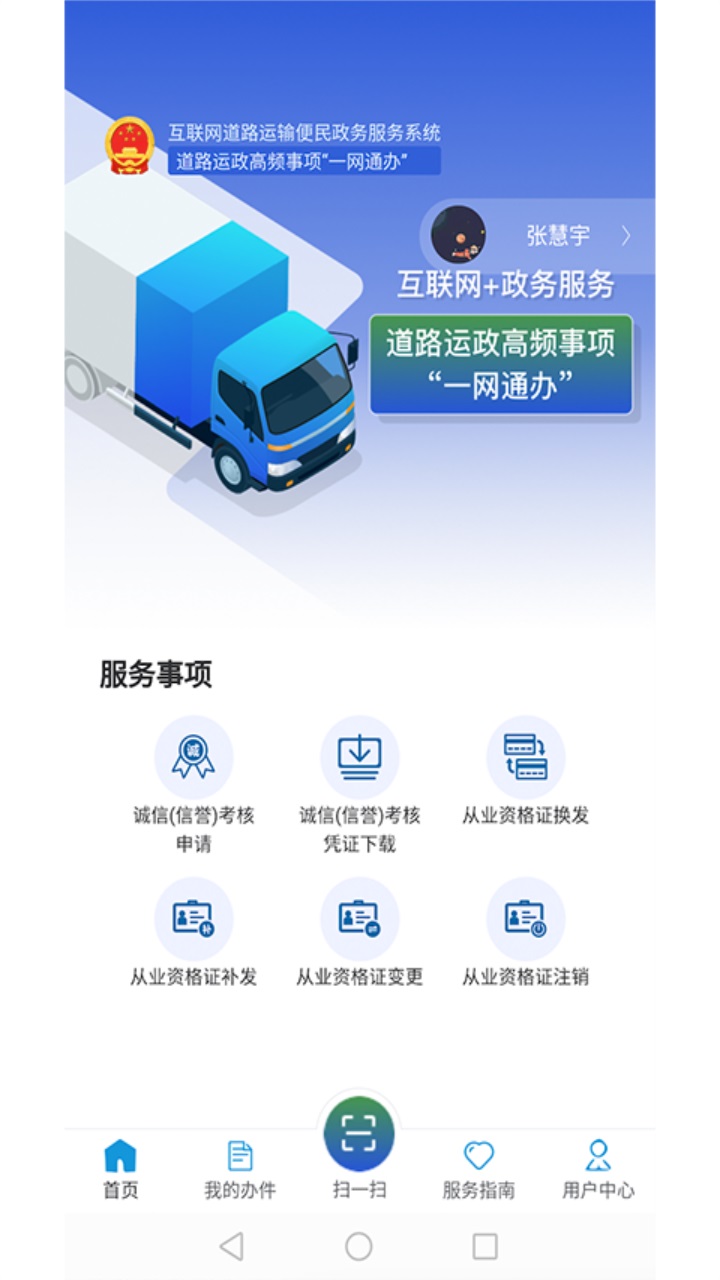Click the national emblem icon in banner
This screenshot has height=1280, width=720.
tap(129, 146)
